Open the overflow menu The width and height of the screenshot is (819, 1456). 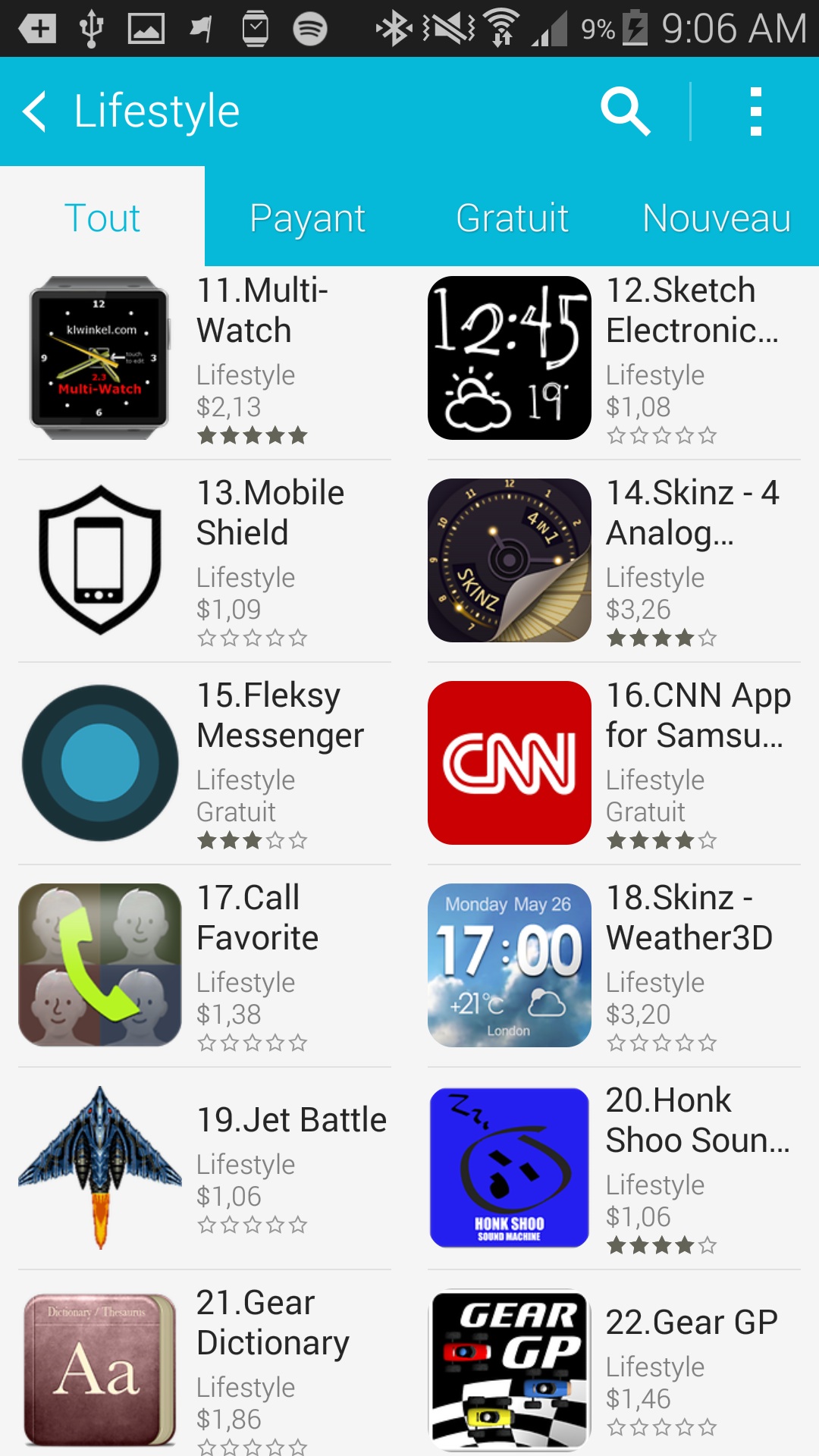tap(755, 111)
